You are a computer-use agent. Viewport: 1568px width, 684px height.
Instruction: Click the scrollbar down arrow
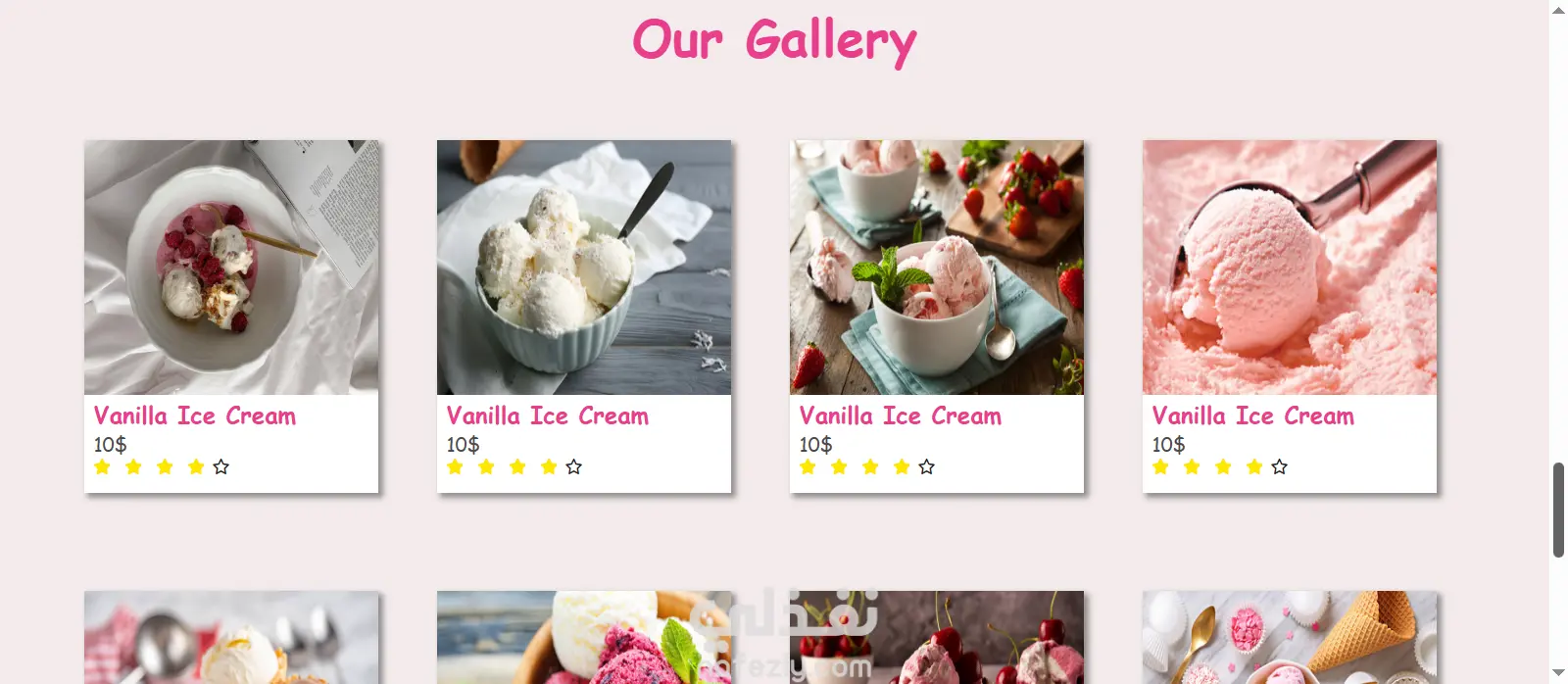point(1558,673)
